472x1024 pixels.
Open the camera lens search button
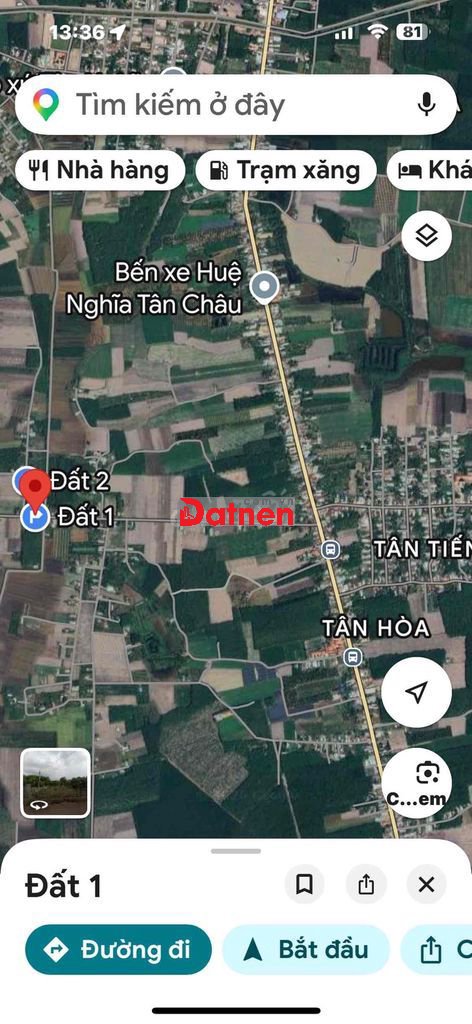[417, 783]
